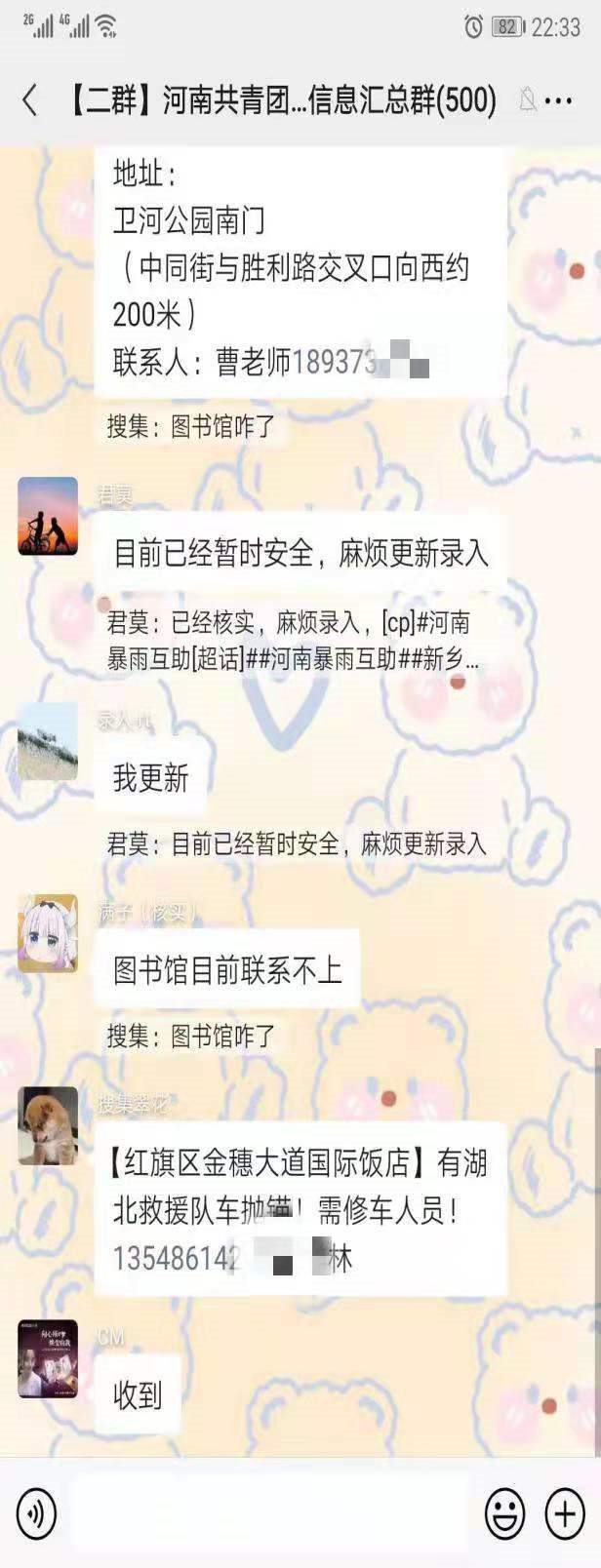601x1568 pixels.
Task: Open the avatar next to 我更新
Action: click(x=48, y=741)
